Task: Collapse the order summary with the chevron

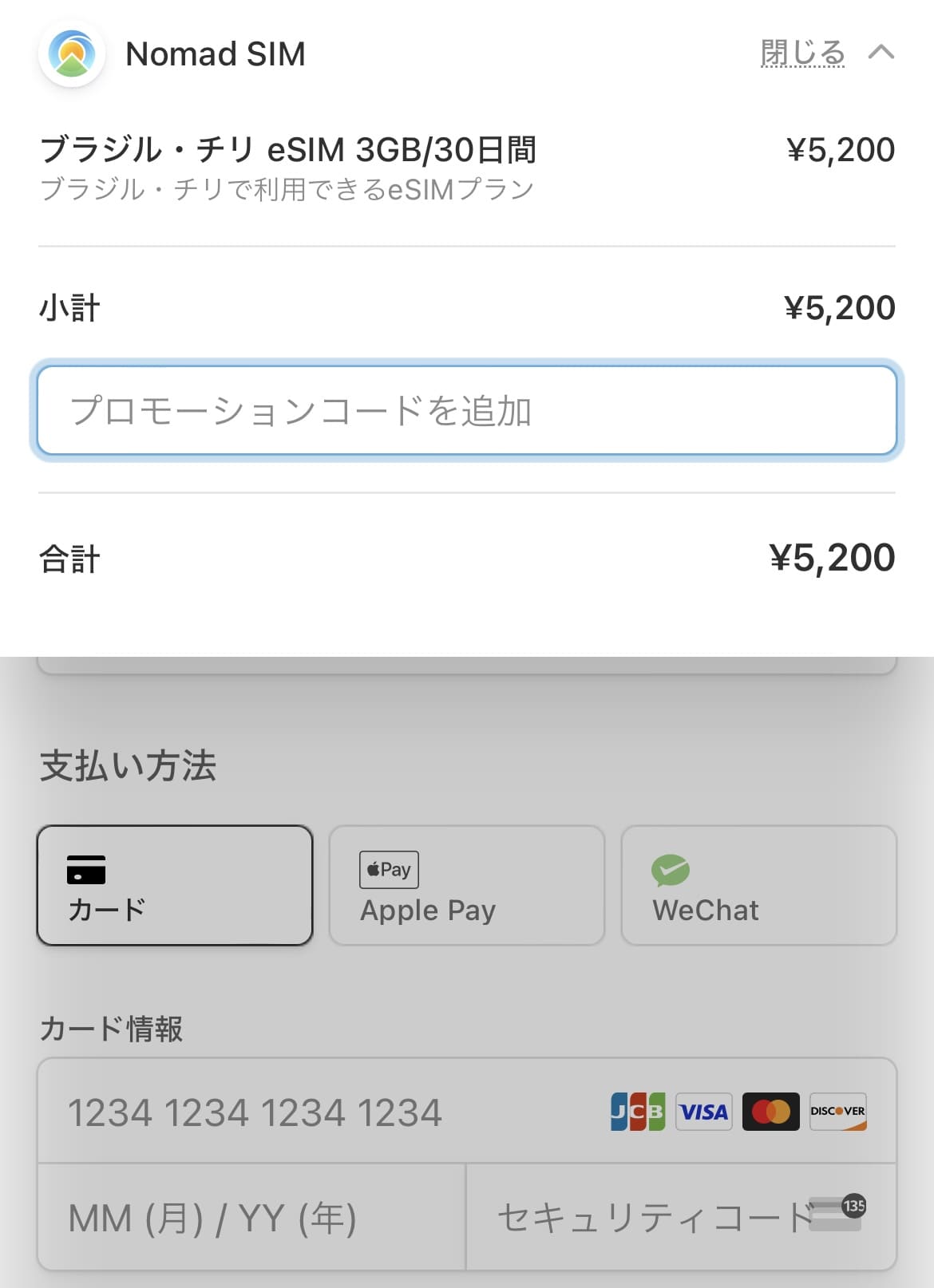Action: click(x=881, y=53)
